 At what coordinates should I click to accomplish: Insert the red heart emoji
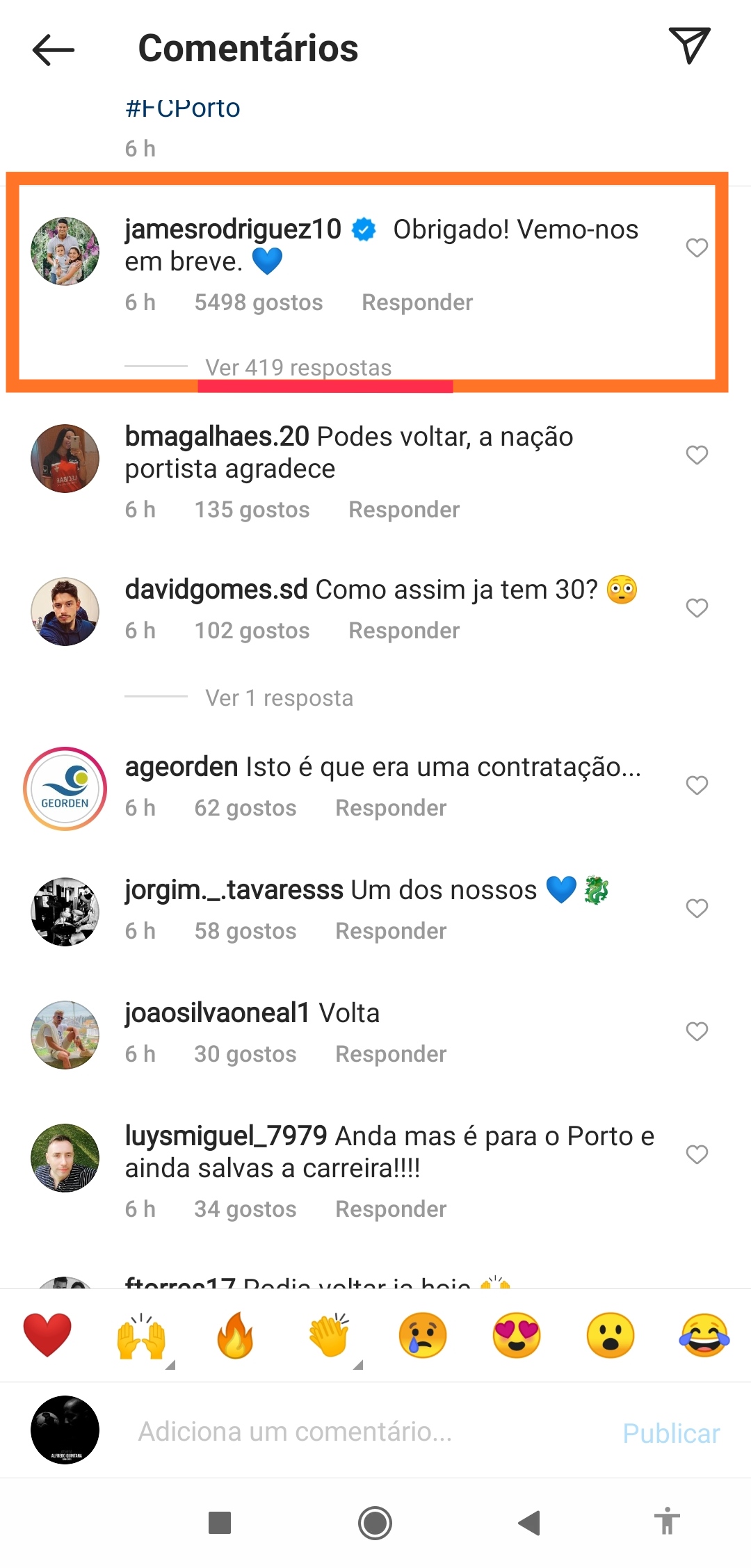click(x=47, y=1335)
